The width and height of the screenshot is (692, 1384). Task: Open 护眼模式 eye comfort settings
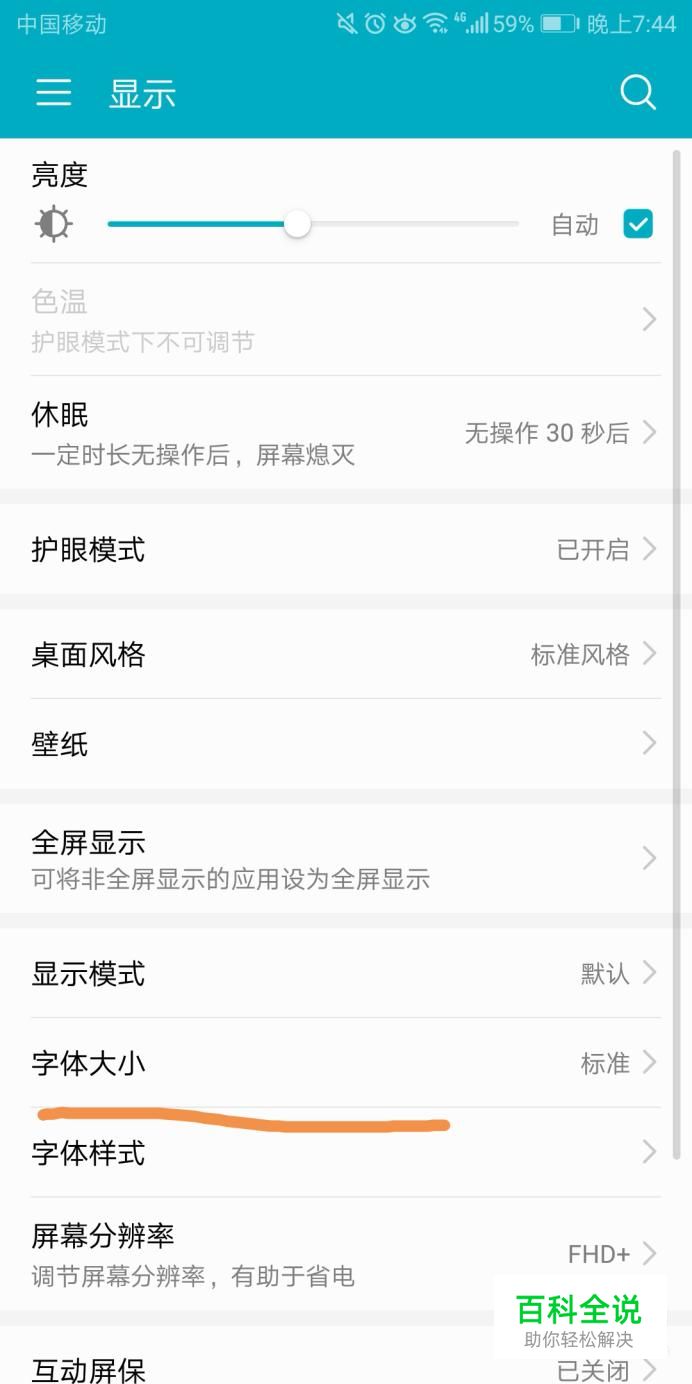(346, 549)
